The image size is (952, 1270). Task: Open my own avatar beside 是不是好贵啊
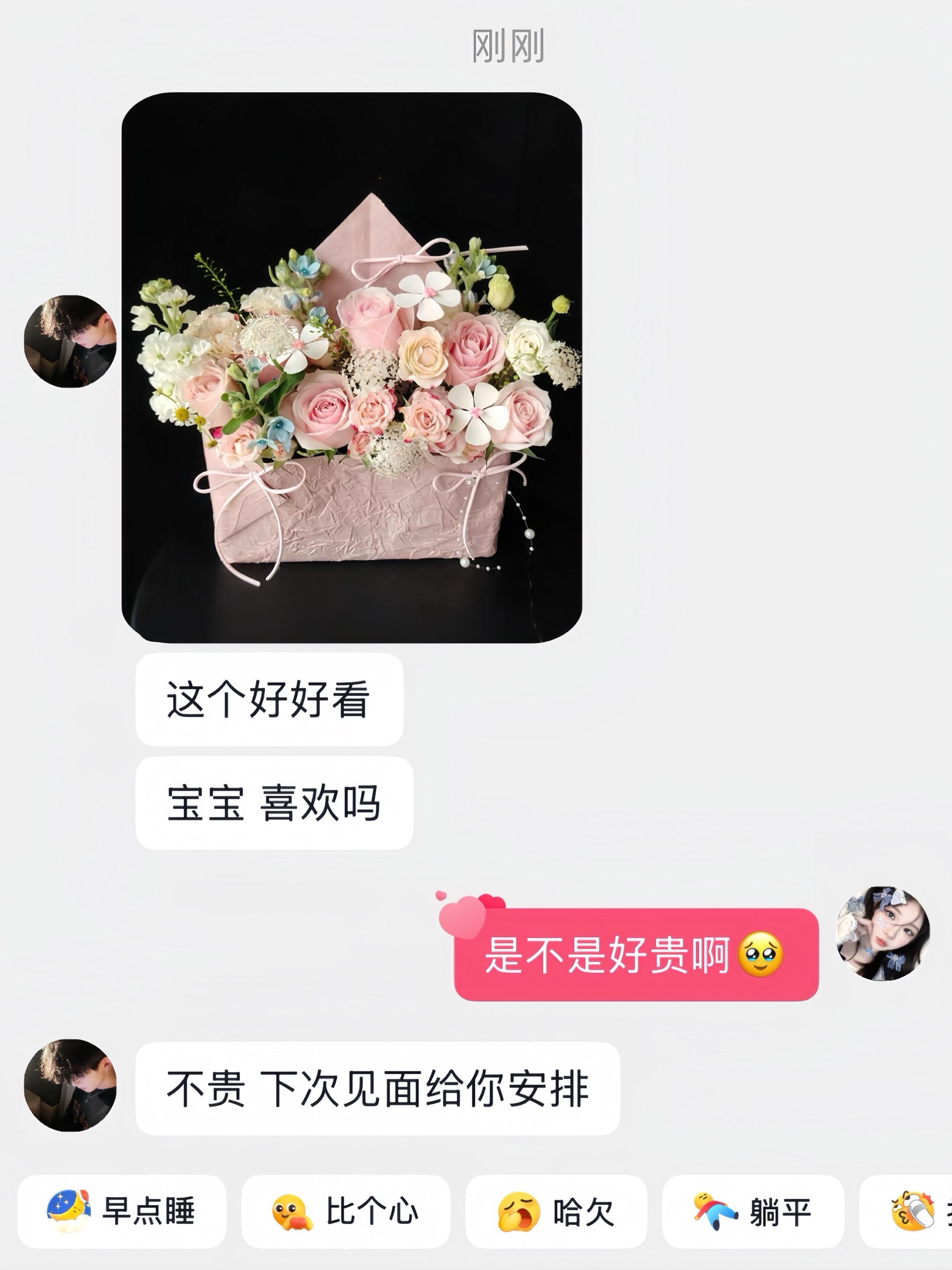point(882,933)
